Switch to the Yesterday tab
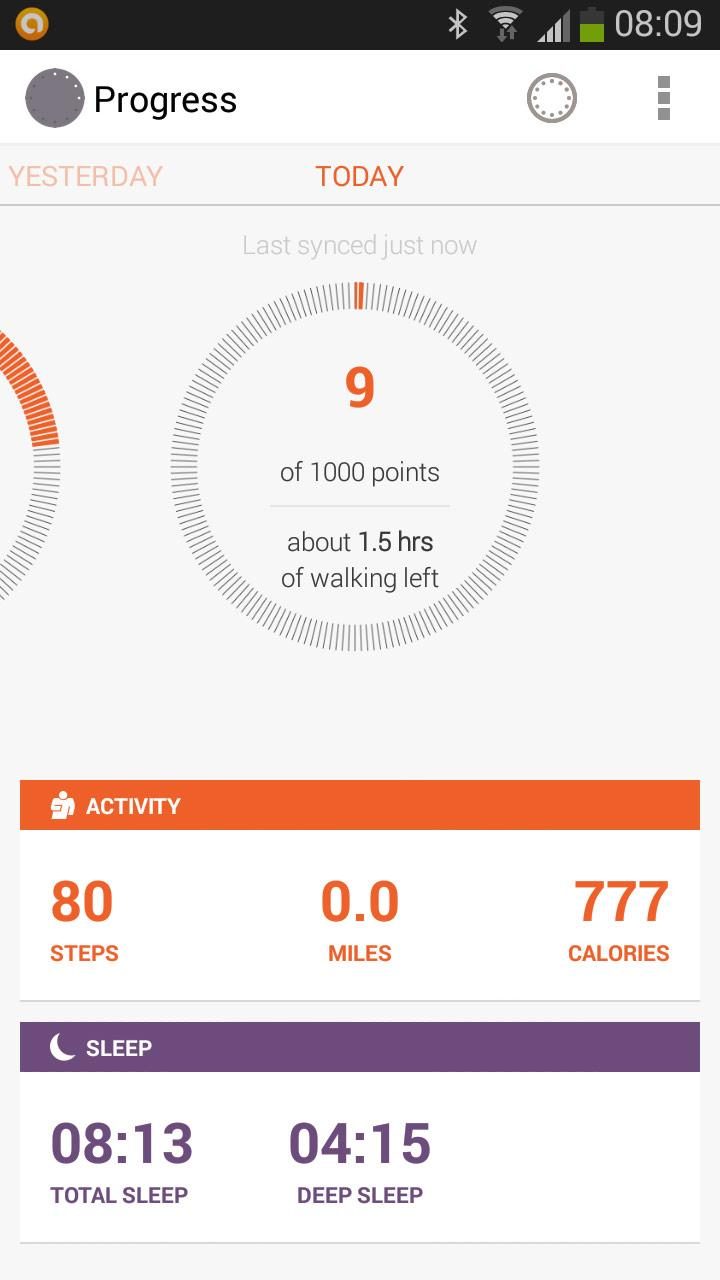Screen dimensions: 720x1280 click(85, 176)
